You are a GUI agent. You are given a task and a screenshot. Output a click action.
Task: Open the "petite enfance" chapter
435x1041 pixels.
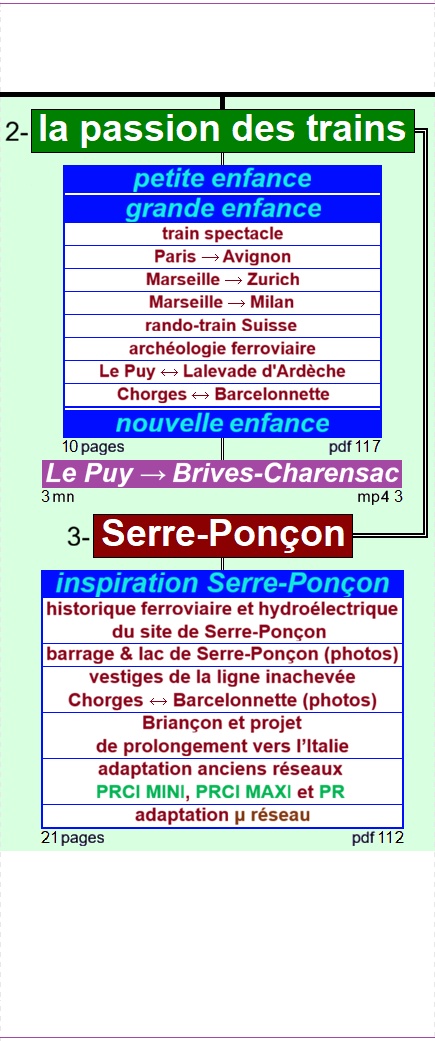(x=222, y=179)
